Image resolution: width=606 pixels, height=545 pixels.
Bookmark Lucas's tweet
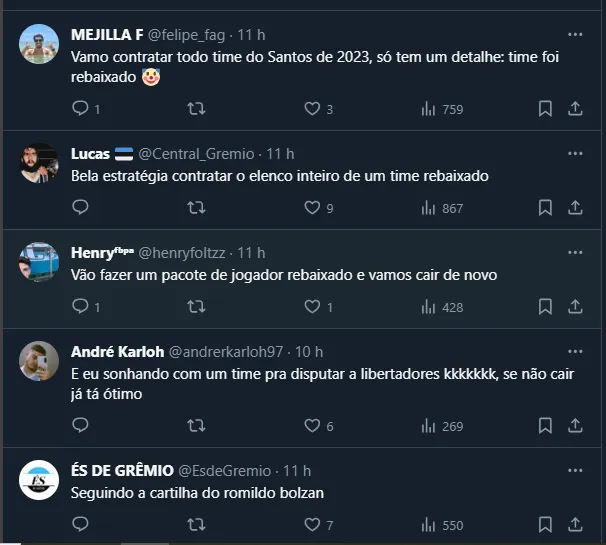click(x=545, y=208)
